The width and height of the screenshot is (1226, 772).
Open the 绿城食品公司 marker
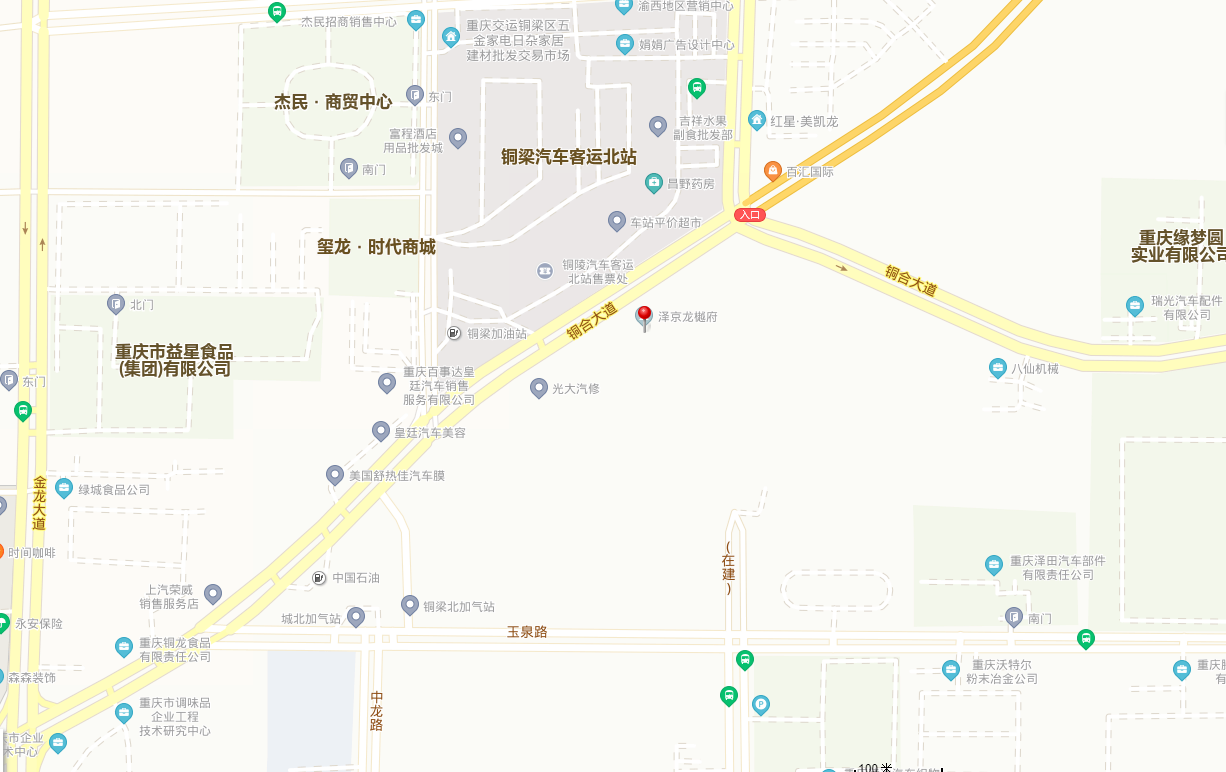64,488
